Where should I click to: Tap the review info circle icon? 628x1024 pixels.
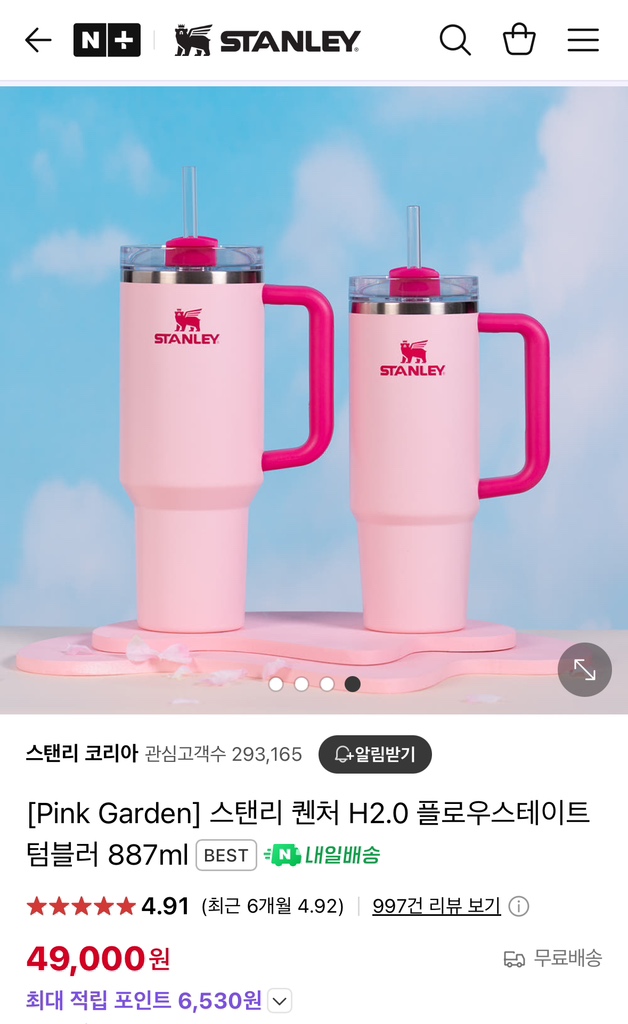pyautogui.click(x=519, y=907)
